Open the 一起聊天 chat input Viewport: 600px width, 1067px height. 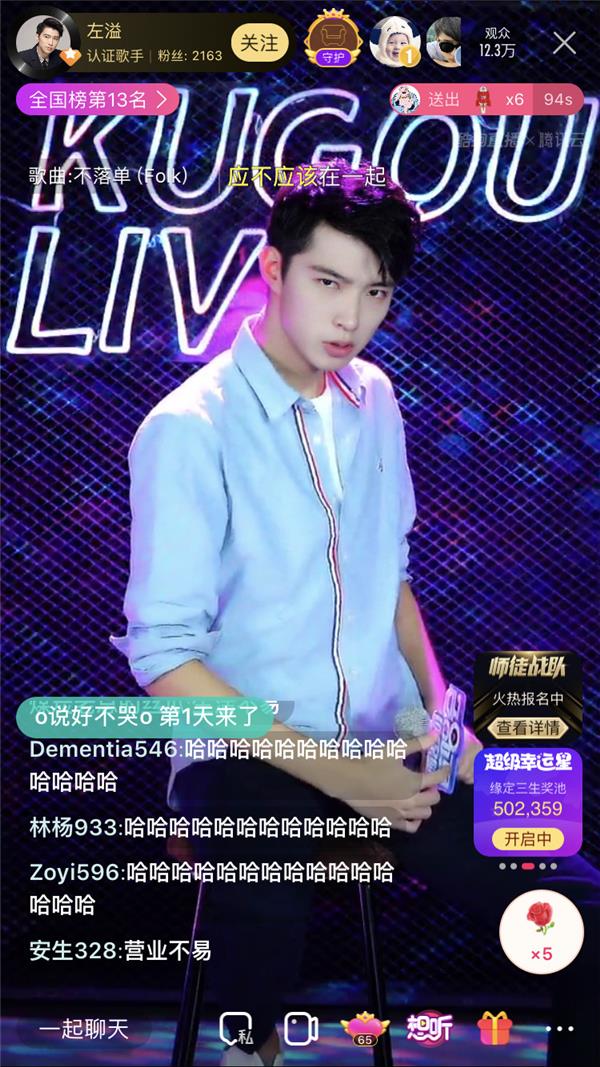[x=84, y=1029]
